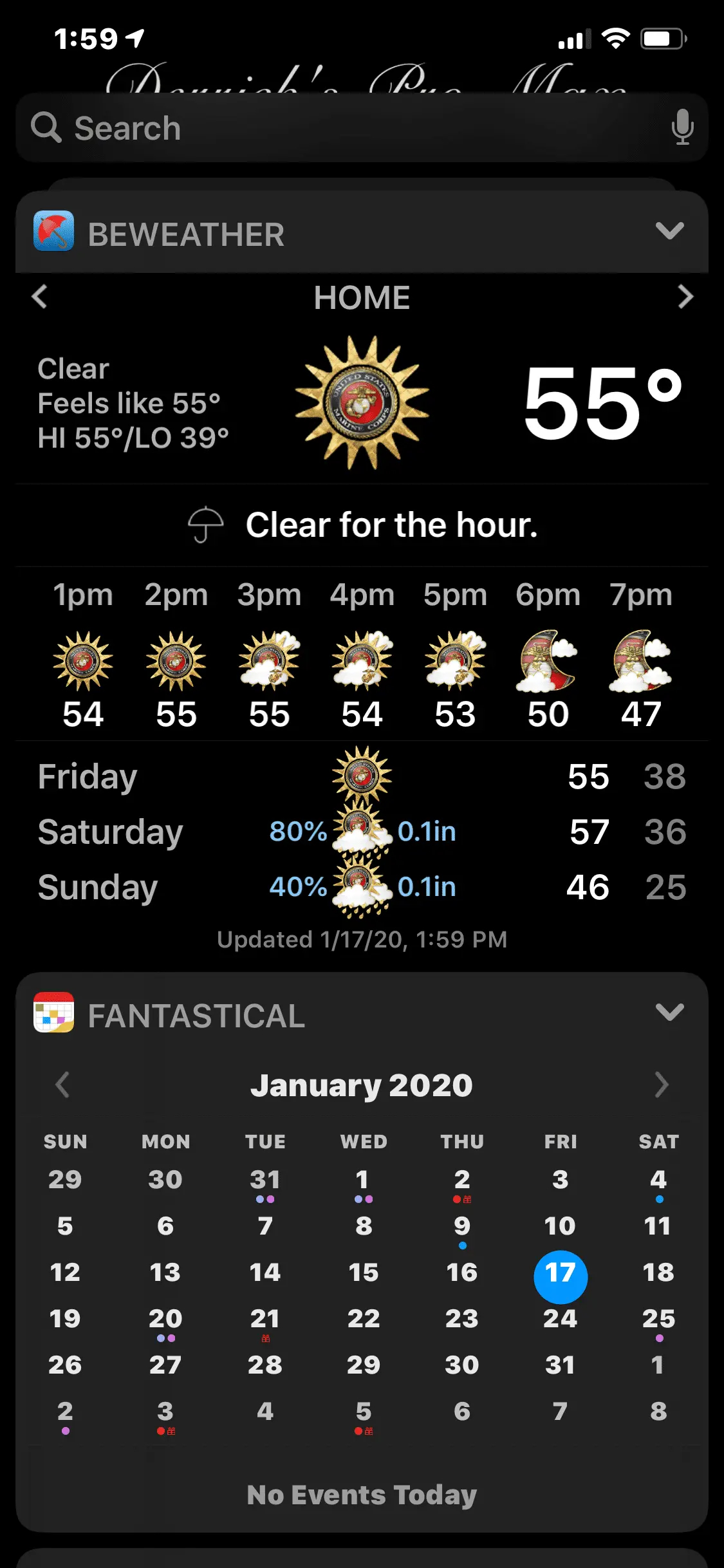This screenshot has height=1568, width=724.
Task: Collapse the Fantastical widget
Action: (x=669, y=1012)
